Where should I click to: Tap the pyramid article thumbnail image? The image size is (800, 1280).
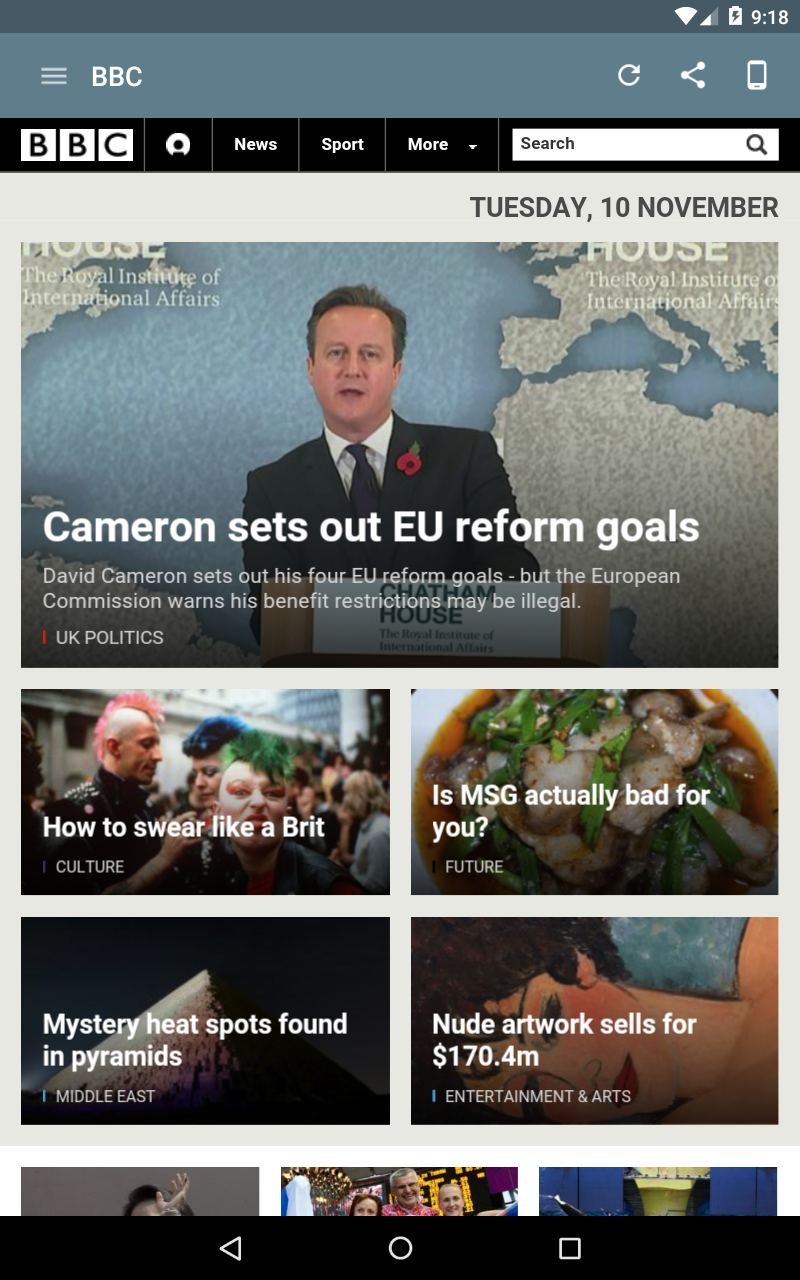pyautogui.click(x=205, y=970)
